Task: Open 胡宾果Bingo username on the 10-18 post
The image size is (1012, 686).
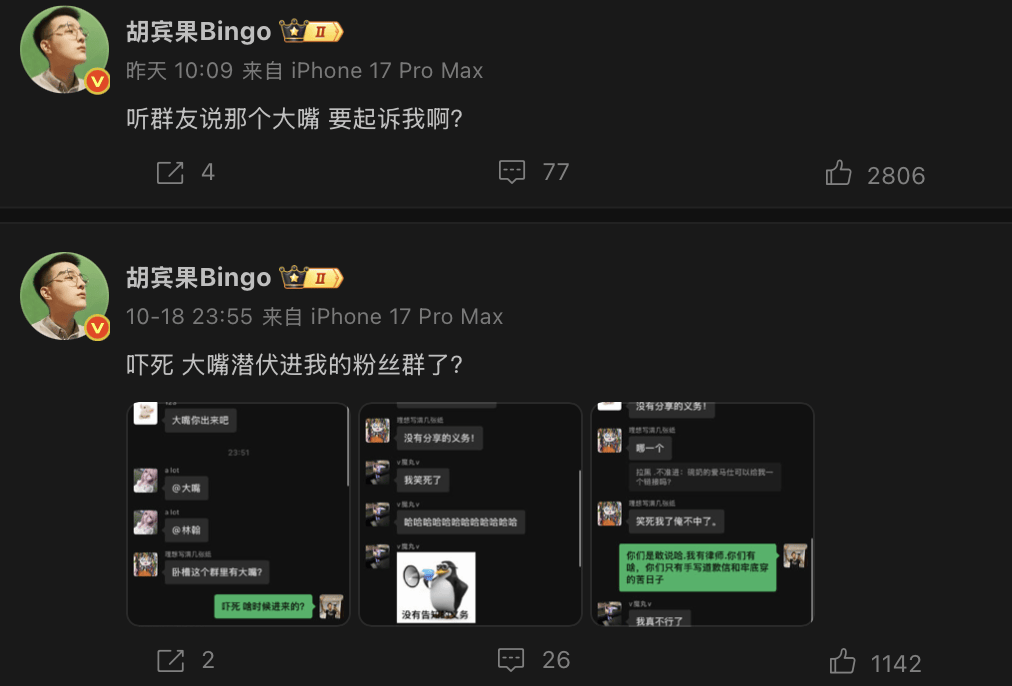Action: click(x=198, y=277)
